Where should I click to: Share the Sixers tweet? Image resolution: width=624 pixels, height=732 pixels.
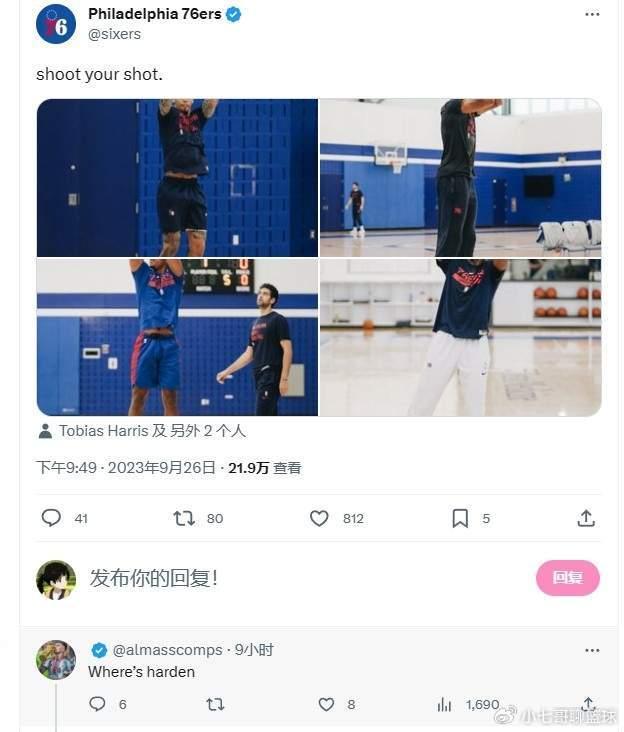click(586, 518)
